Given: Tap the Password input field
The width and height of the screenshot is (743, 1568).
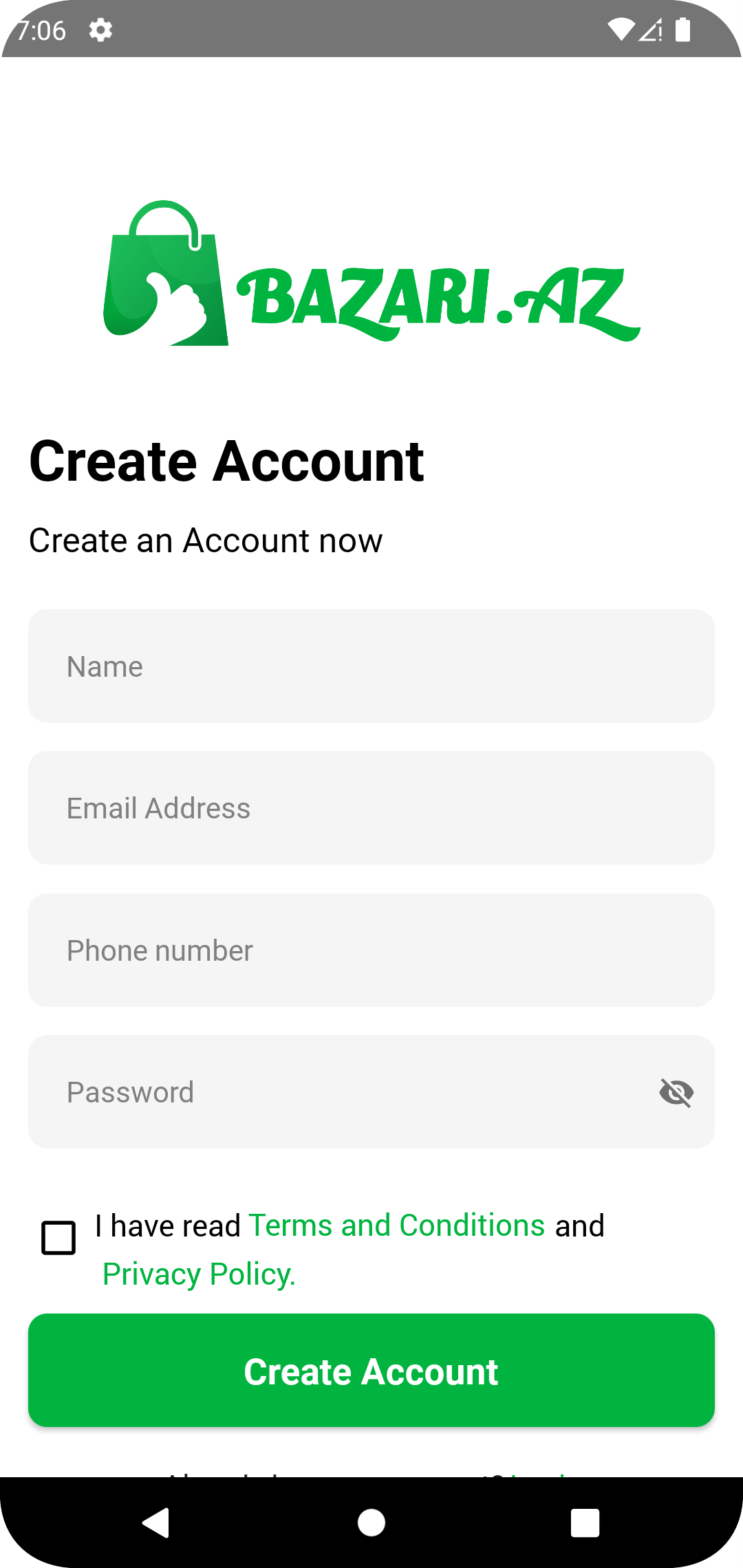Looking at the screenshot, I should coord(371,1091).
